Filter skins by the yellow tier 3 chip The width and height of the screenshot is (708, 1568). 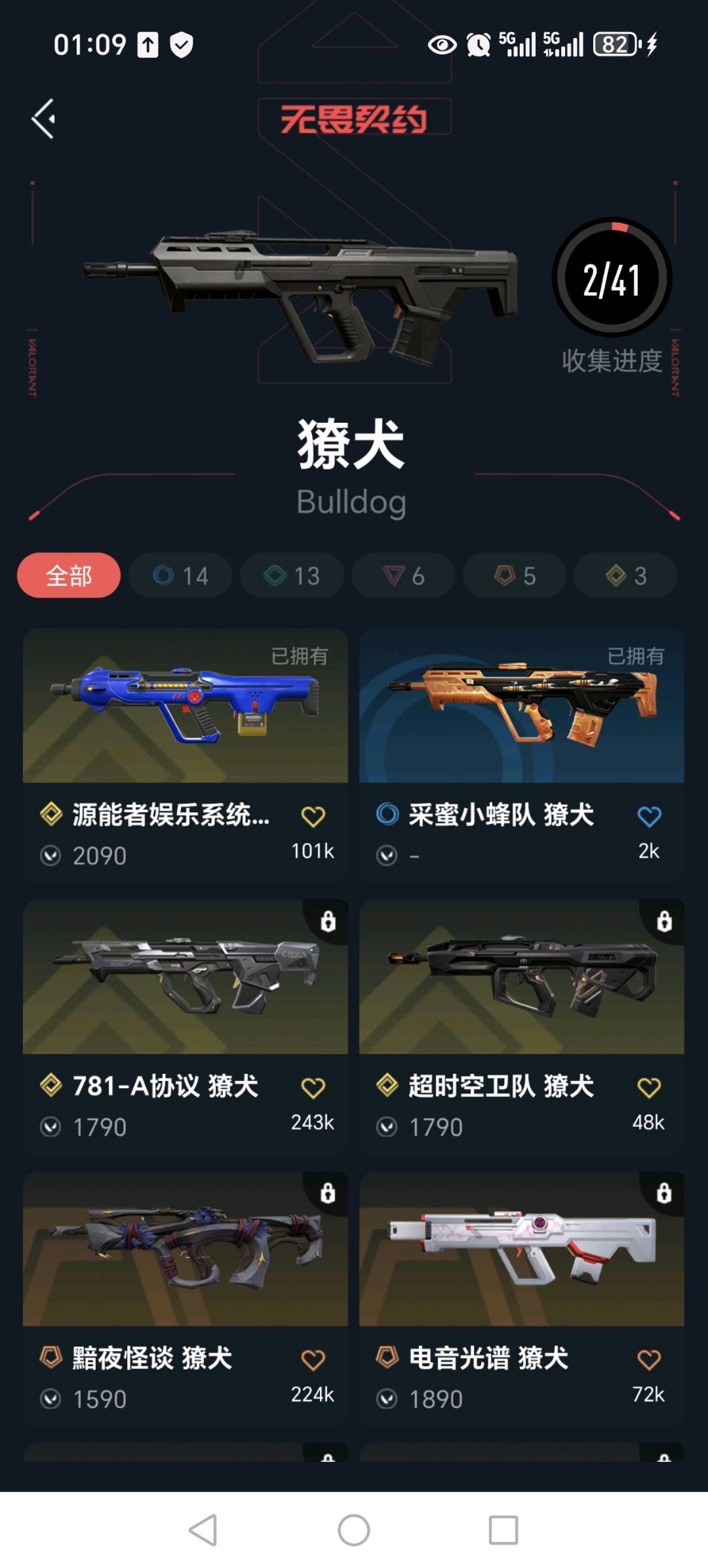[x=625, y=576]
